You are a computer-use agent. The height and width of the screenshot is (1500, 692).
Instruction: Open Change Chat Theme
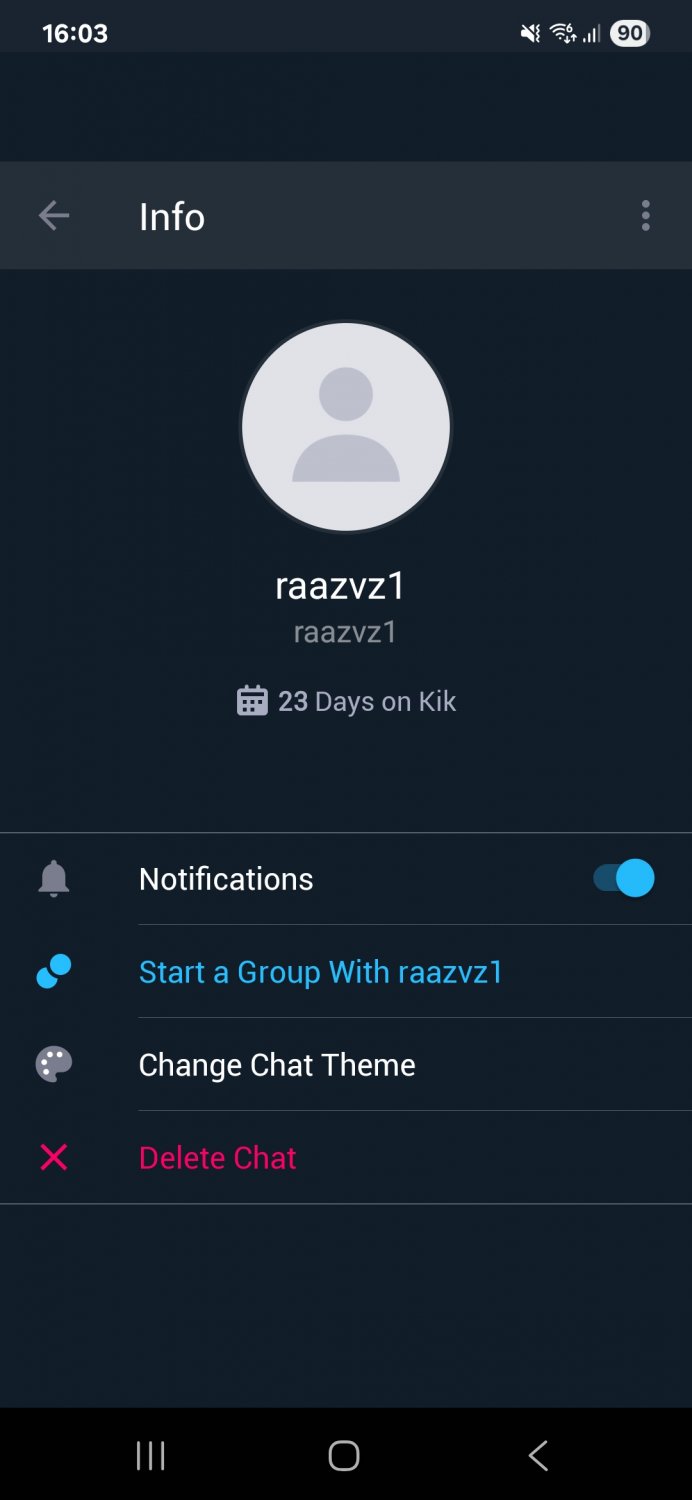346,1065
